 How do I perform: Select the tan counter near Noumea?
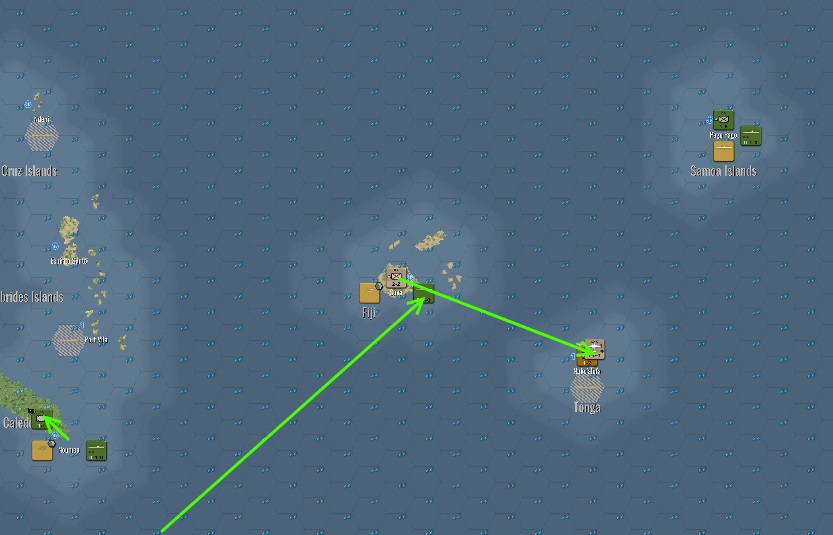pyautogui.click(x=42, y=450)
